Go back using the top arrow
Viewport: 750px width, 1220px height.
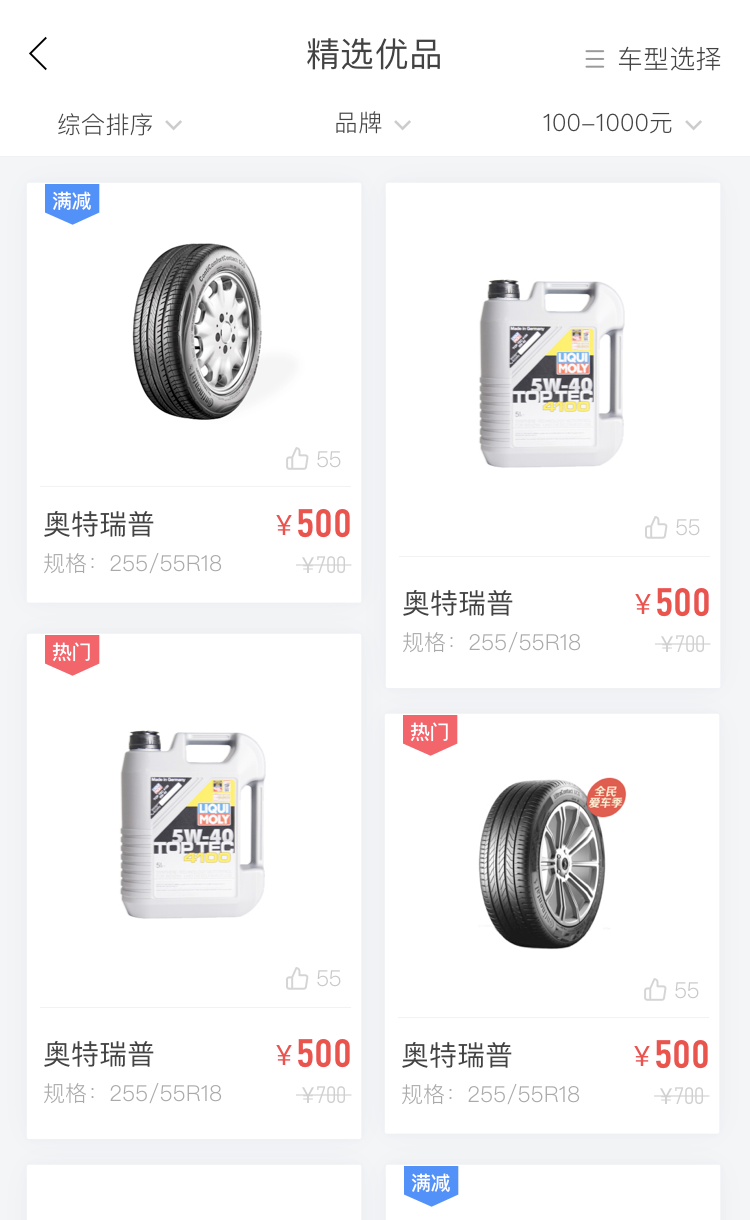38,54
